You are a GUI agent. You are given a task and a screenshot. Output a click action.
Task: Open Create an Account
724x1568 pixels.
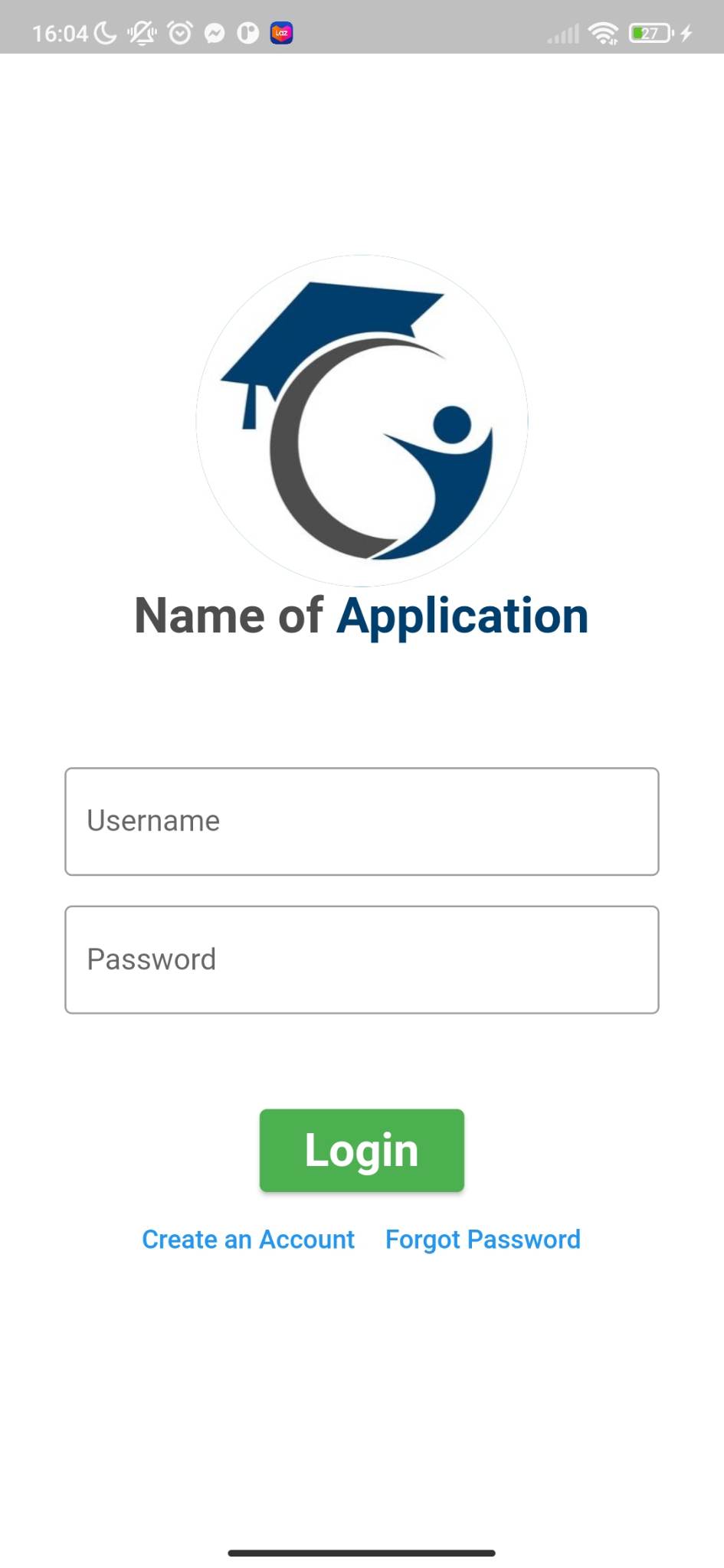pyautogui.click(x=247, y=1239)
